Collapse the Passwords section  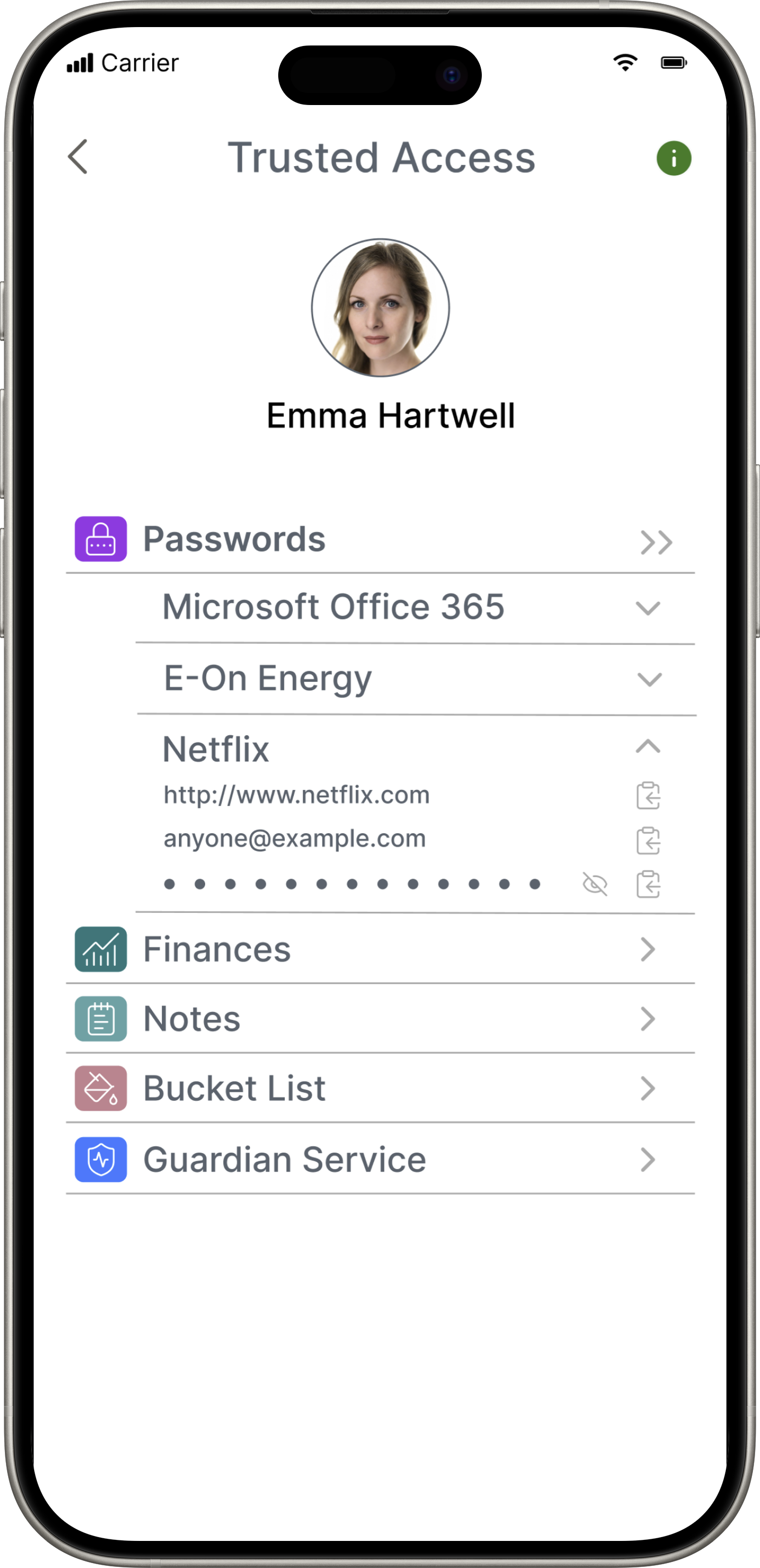(656, 542)
